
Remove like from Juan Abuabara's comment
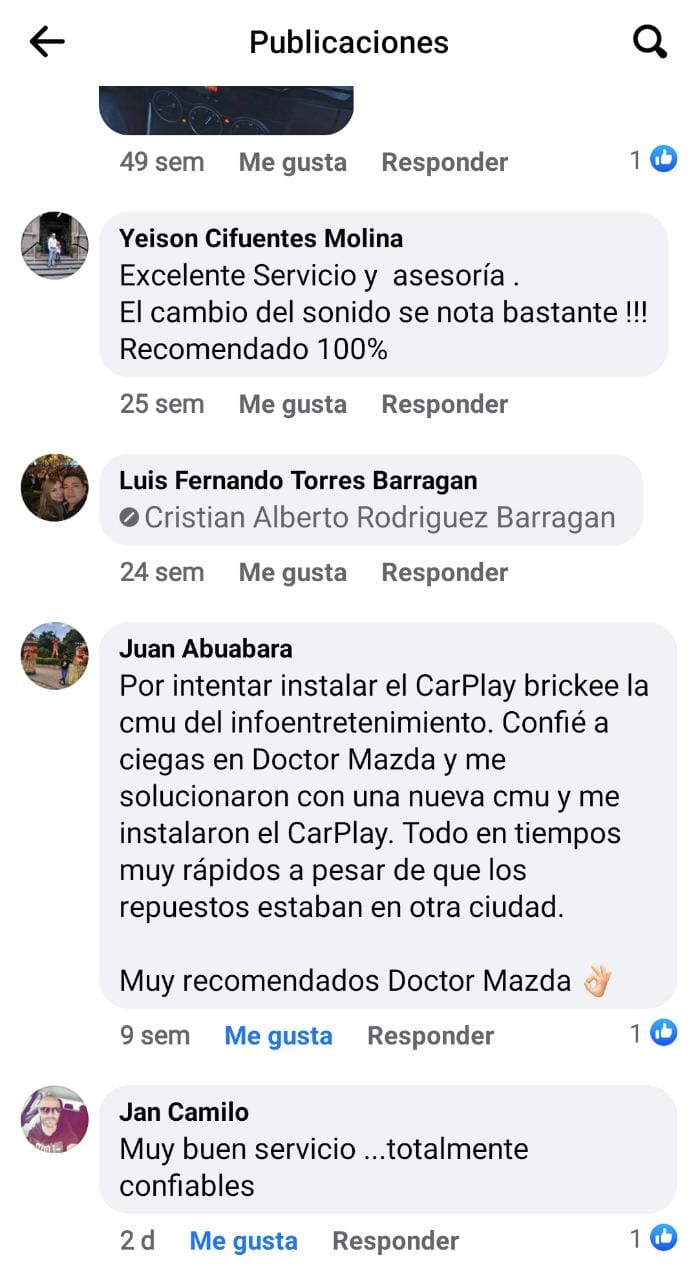click(x=278, y=1036)
